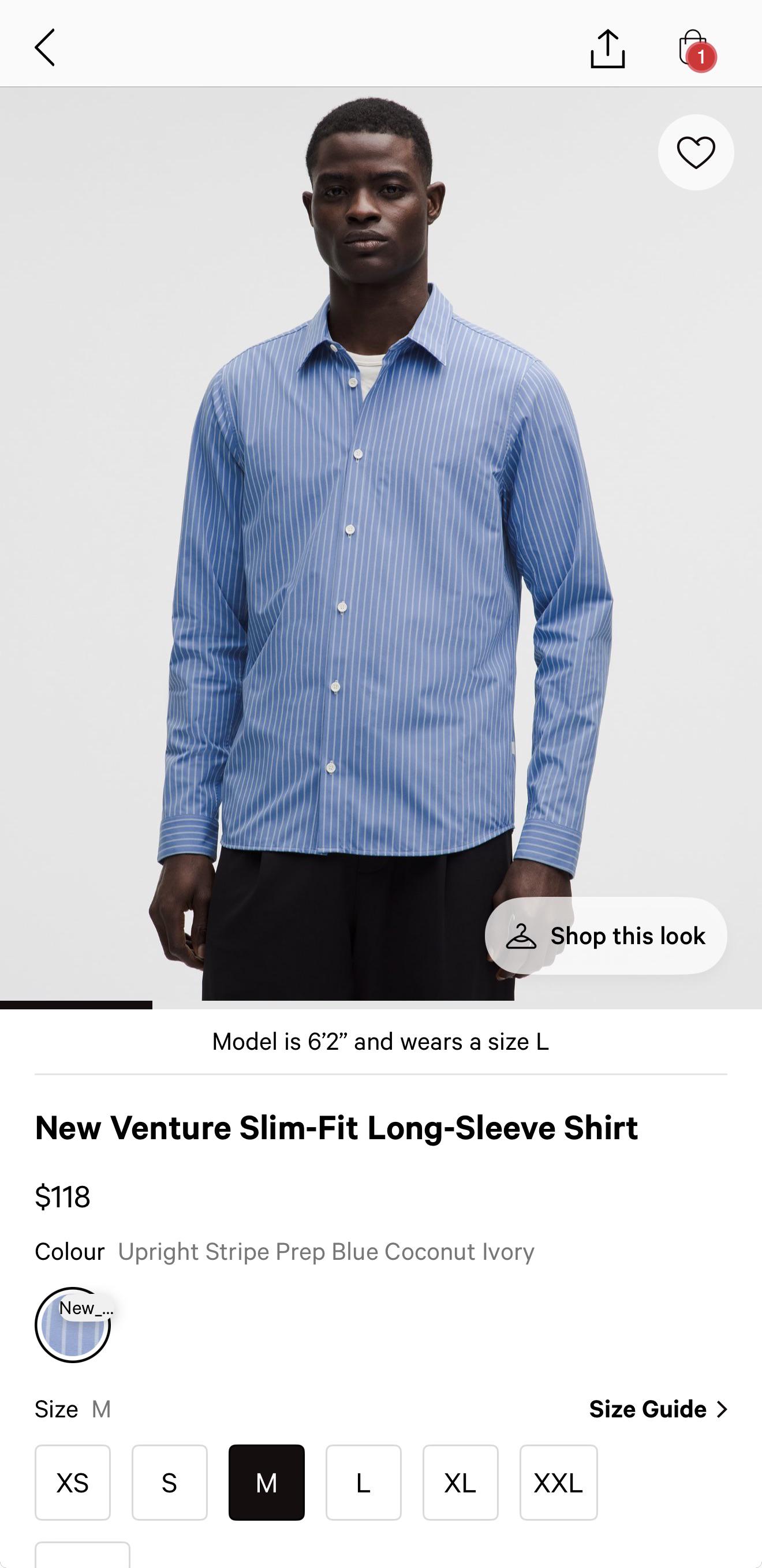The height and width of the screenshot is (1568, 762).
Task: Choose size XL
Action: click(x=460, y=1482)
